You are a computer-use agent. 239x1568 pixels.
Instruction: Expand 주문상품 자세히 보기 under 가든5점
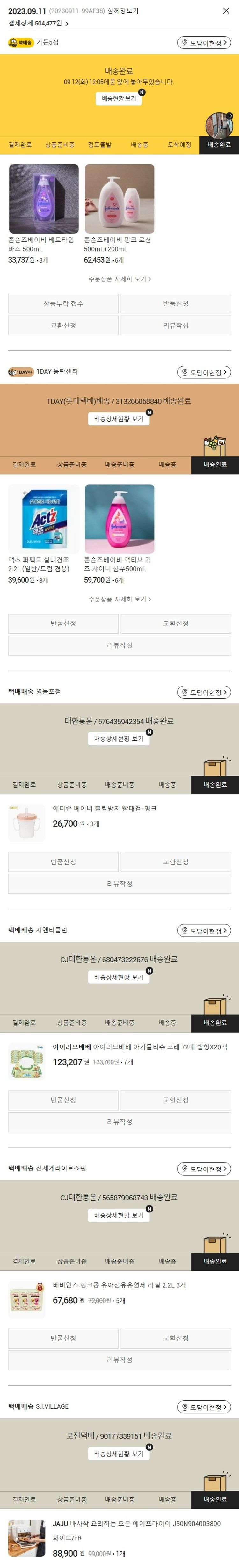tap(119, 279)
